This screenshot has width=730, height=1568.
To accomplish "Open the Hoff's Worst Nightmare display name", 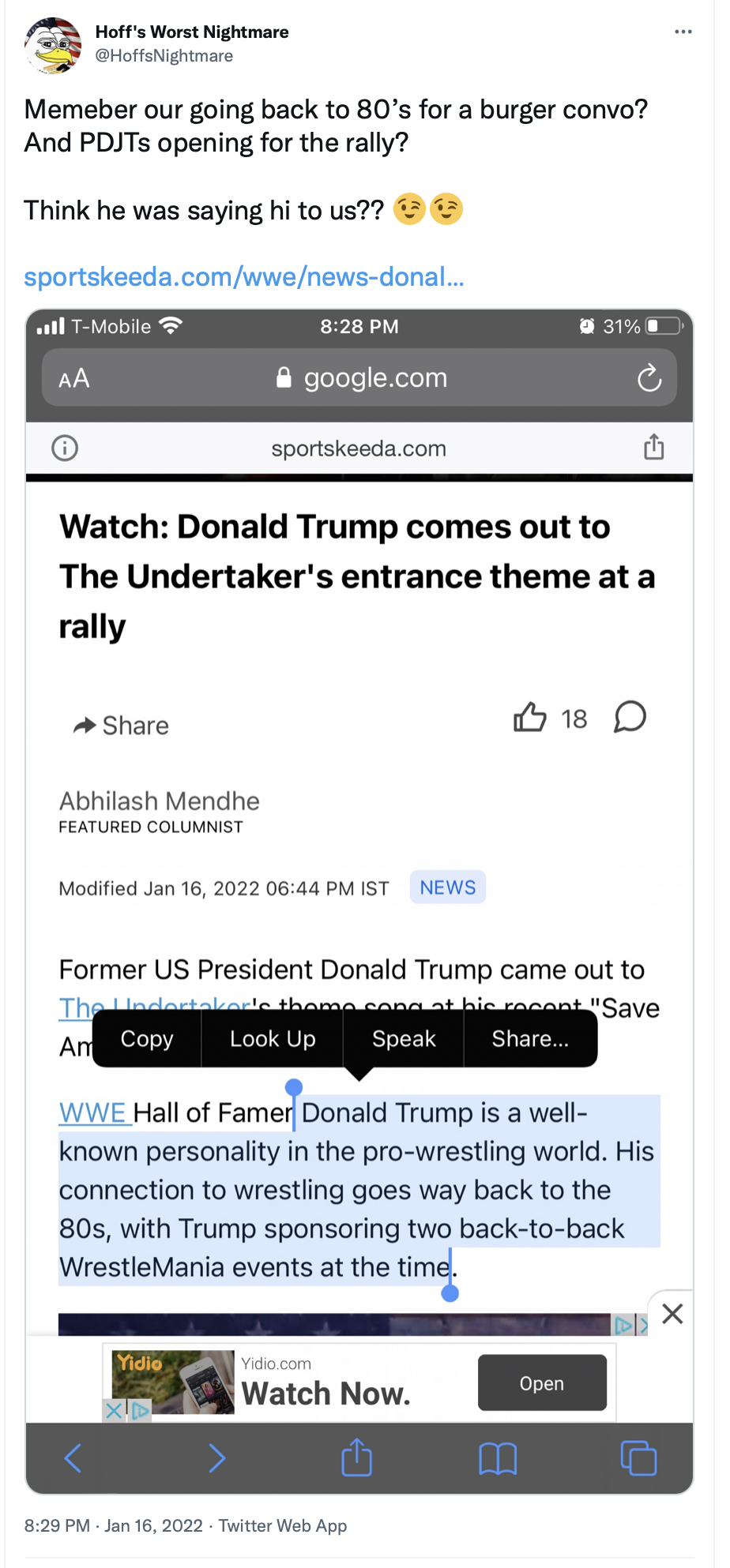I will point(192,32).
